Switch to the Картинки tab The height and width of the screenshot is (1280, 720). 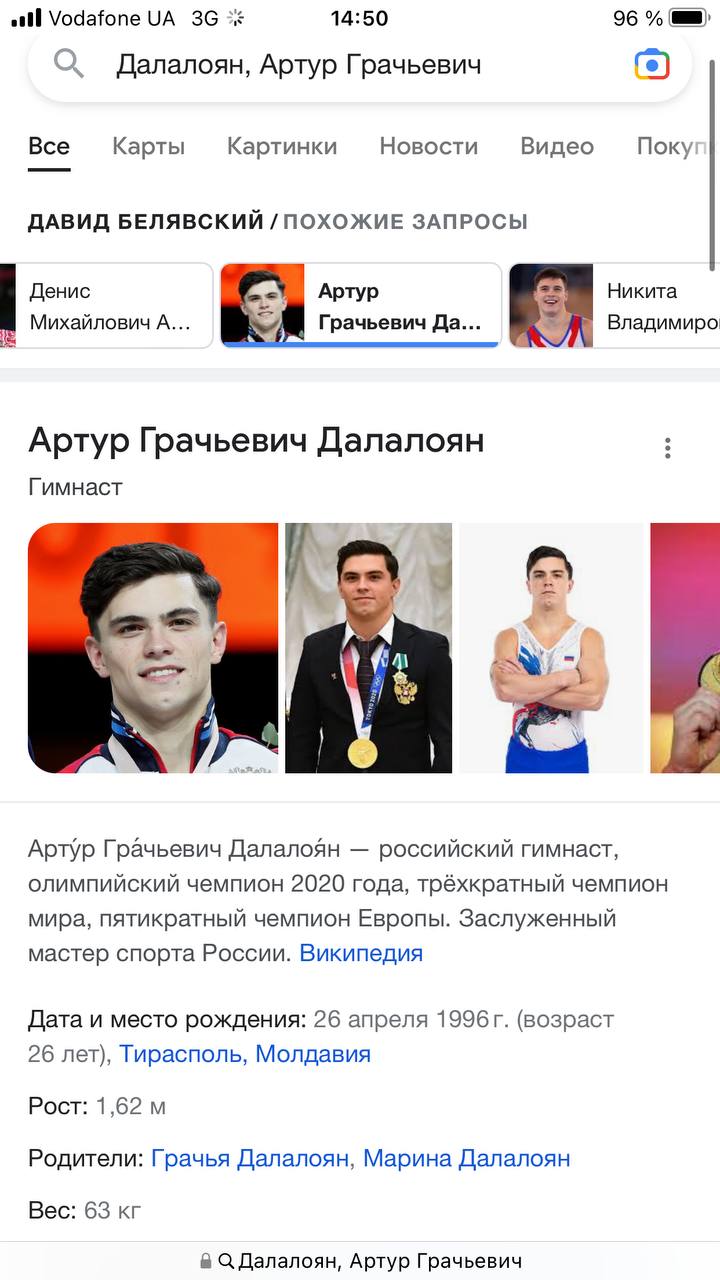[282, 146]
